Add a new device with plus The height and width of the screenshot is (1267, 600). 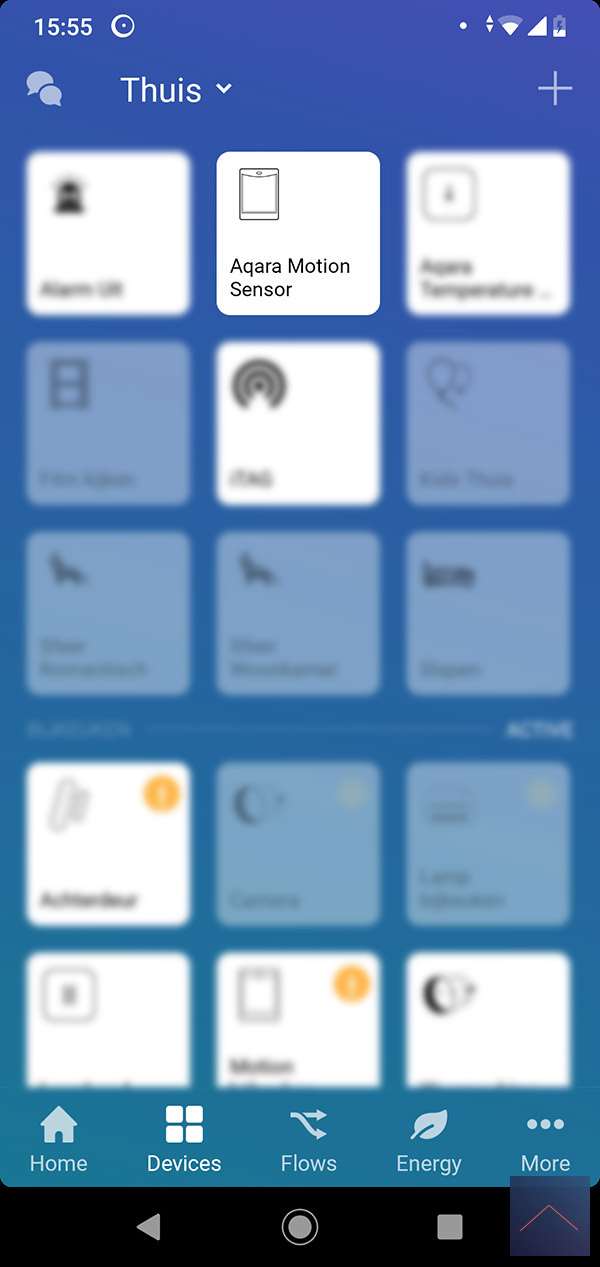(555, 89)
